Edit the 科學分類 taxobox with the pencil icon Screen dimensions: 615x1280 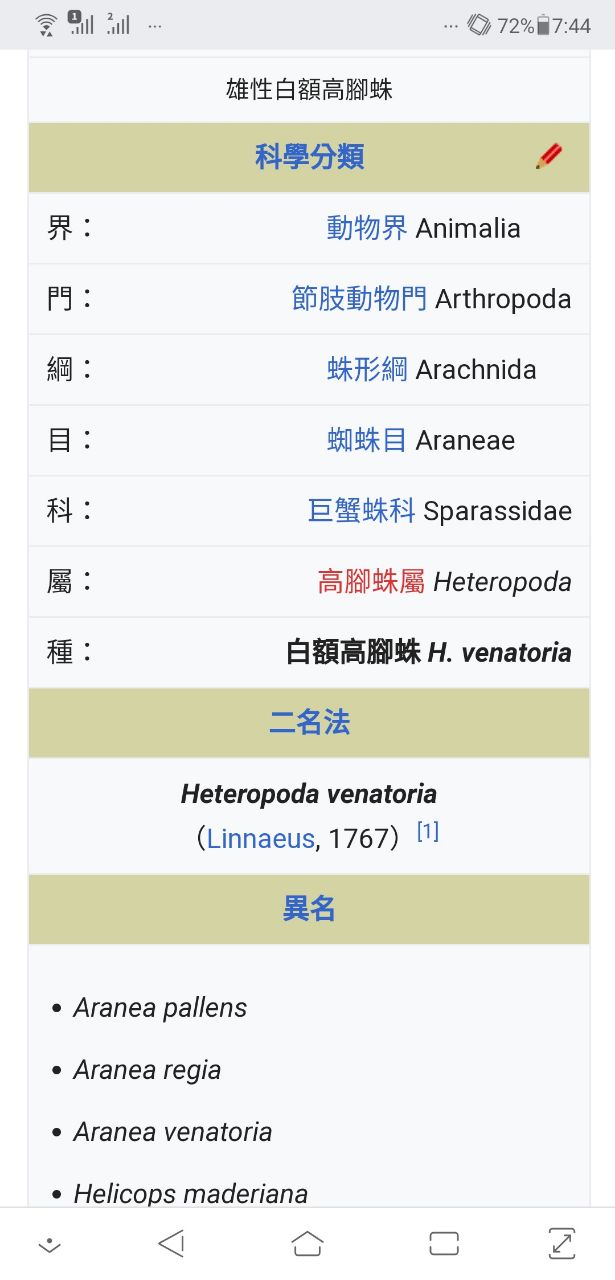(548, 157)
